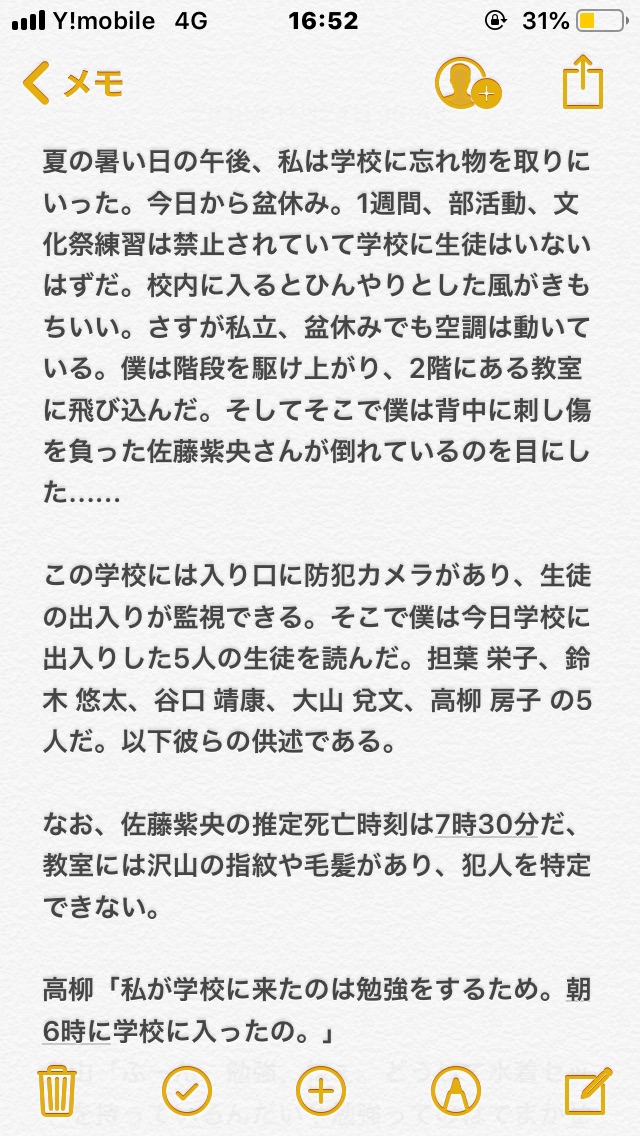640x1136 pixels.
Task: Add people to this note
Action: click(467, 83)
